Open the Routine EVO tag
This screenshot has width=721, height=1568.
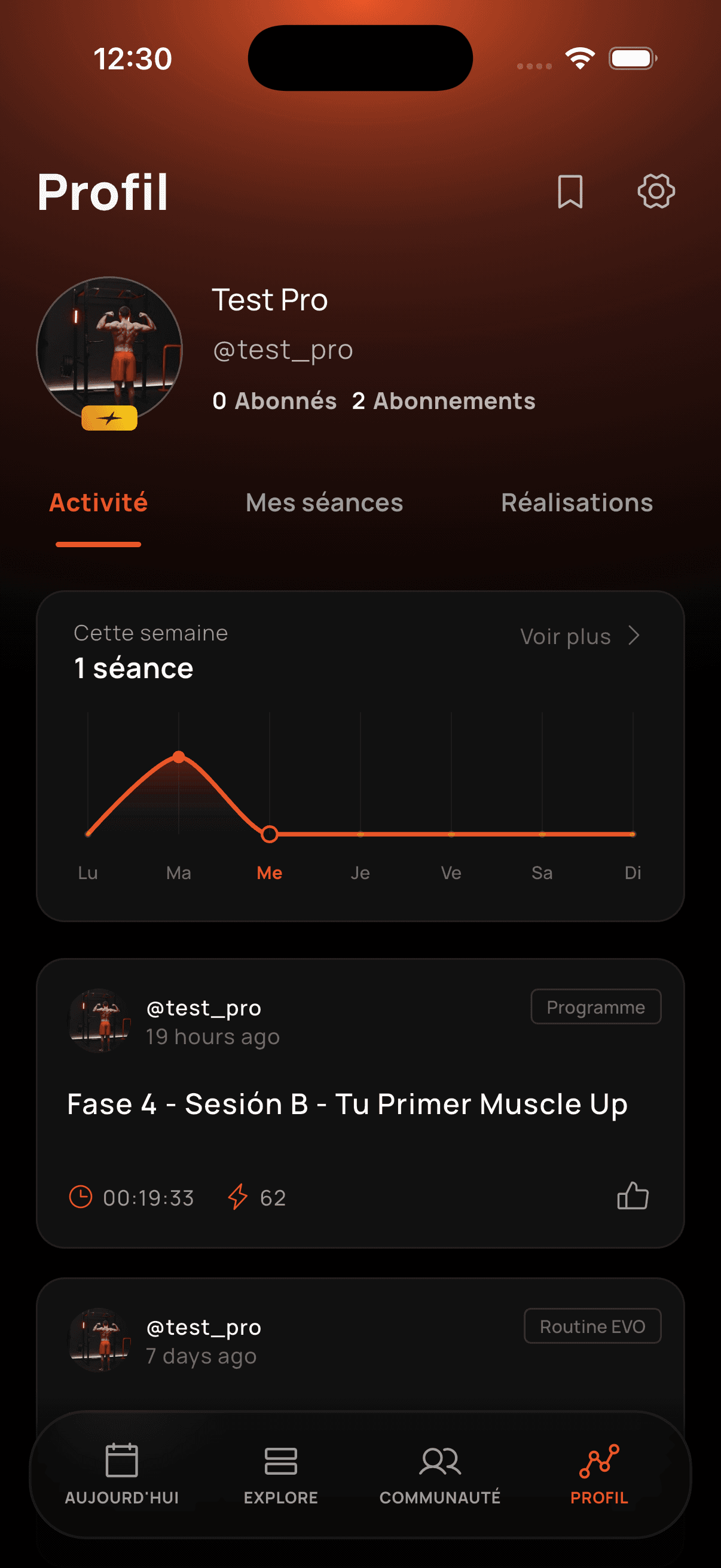click(x=592, y=1326)
